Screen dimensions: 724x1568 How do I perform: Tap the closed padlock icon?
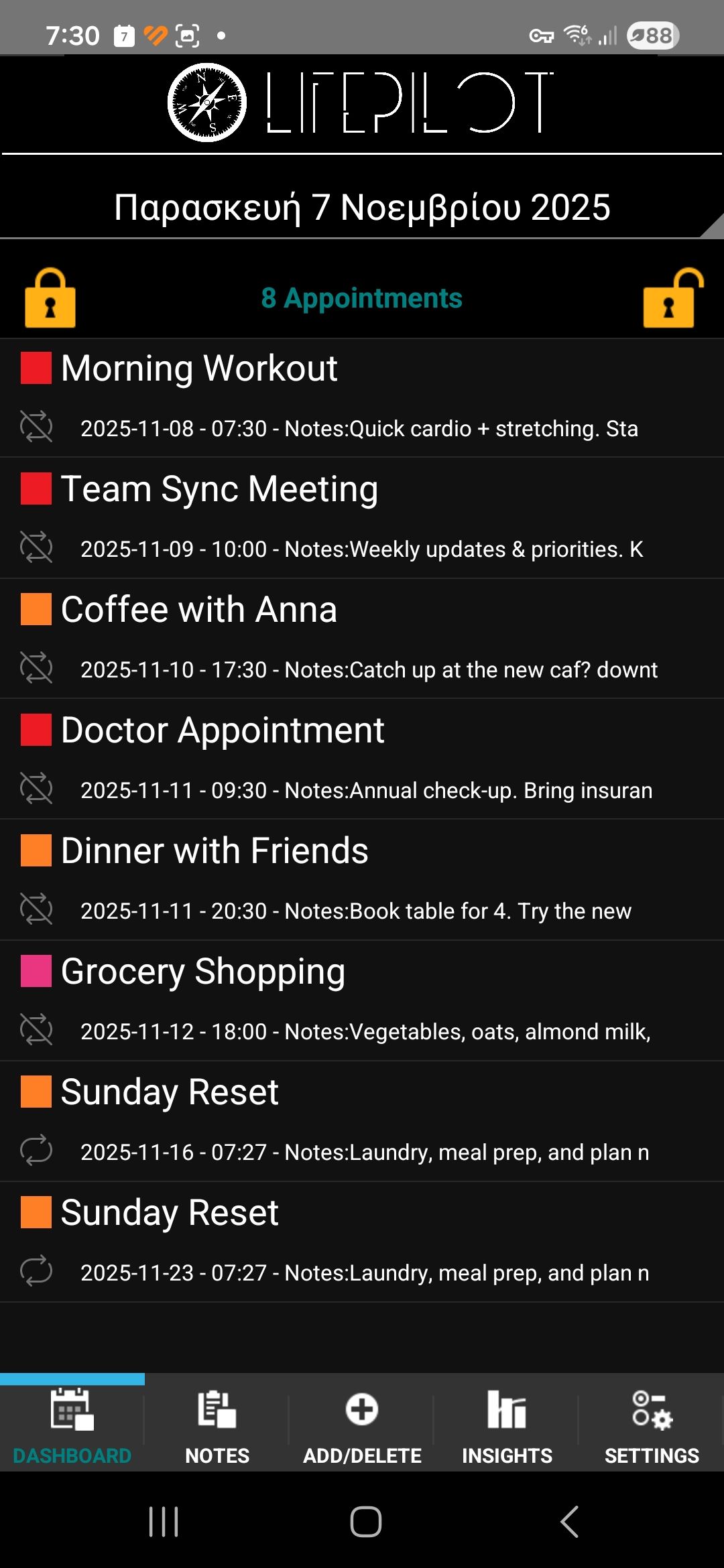click(50, 298)
